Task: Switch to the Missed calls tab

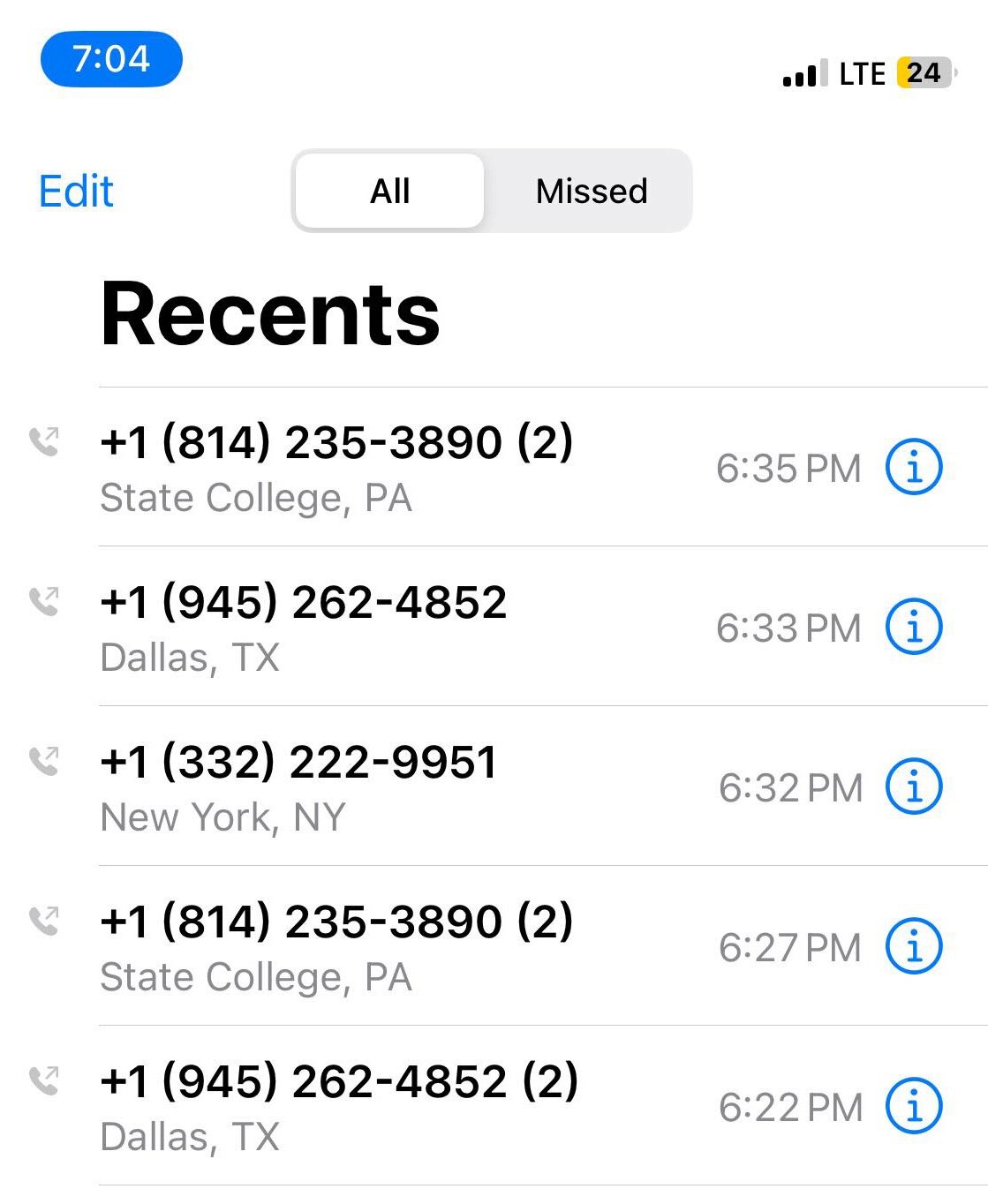Action: (x=591, y=191)
